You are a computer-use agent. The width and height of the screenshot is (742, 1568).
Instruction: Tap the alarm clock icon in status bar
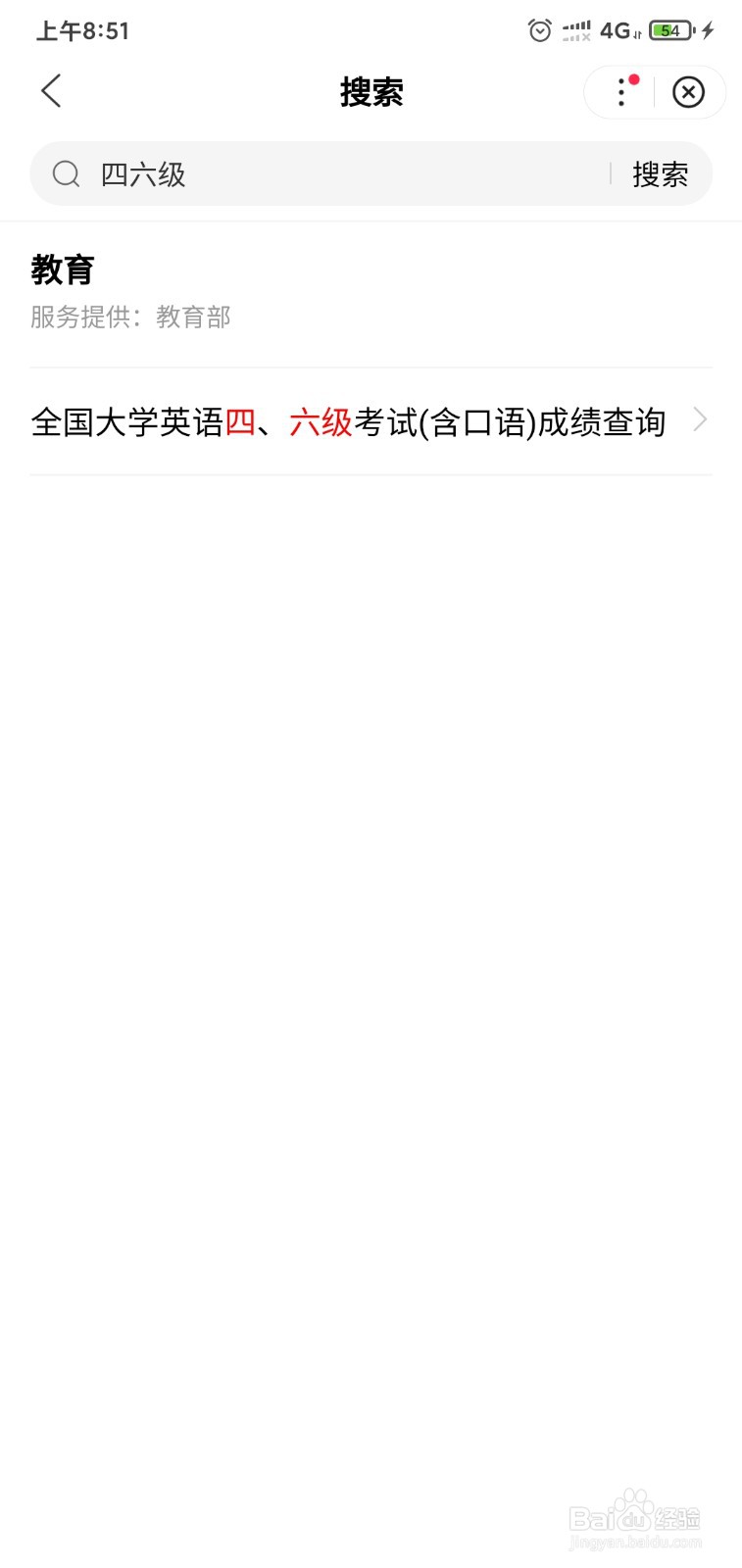click(539, 30)
